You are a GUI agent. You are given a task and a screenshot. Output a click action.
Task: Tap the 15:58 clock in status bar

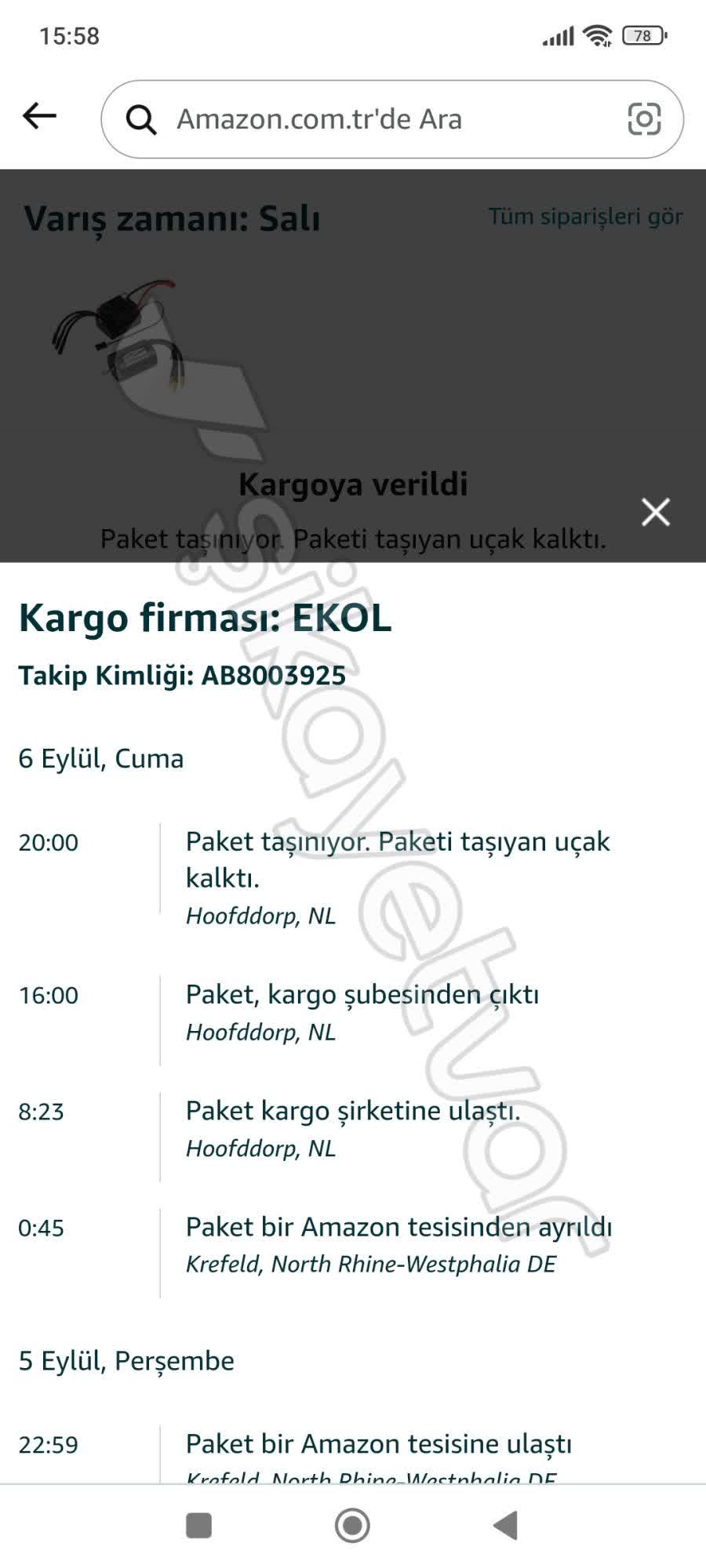point(70,34)
